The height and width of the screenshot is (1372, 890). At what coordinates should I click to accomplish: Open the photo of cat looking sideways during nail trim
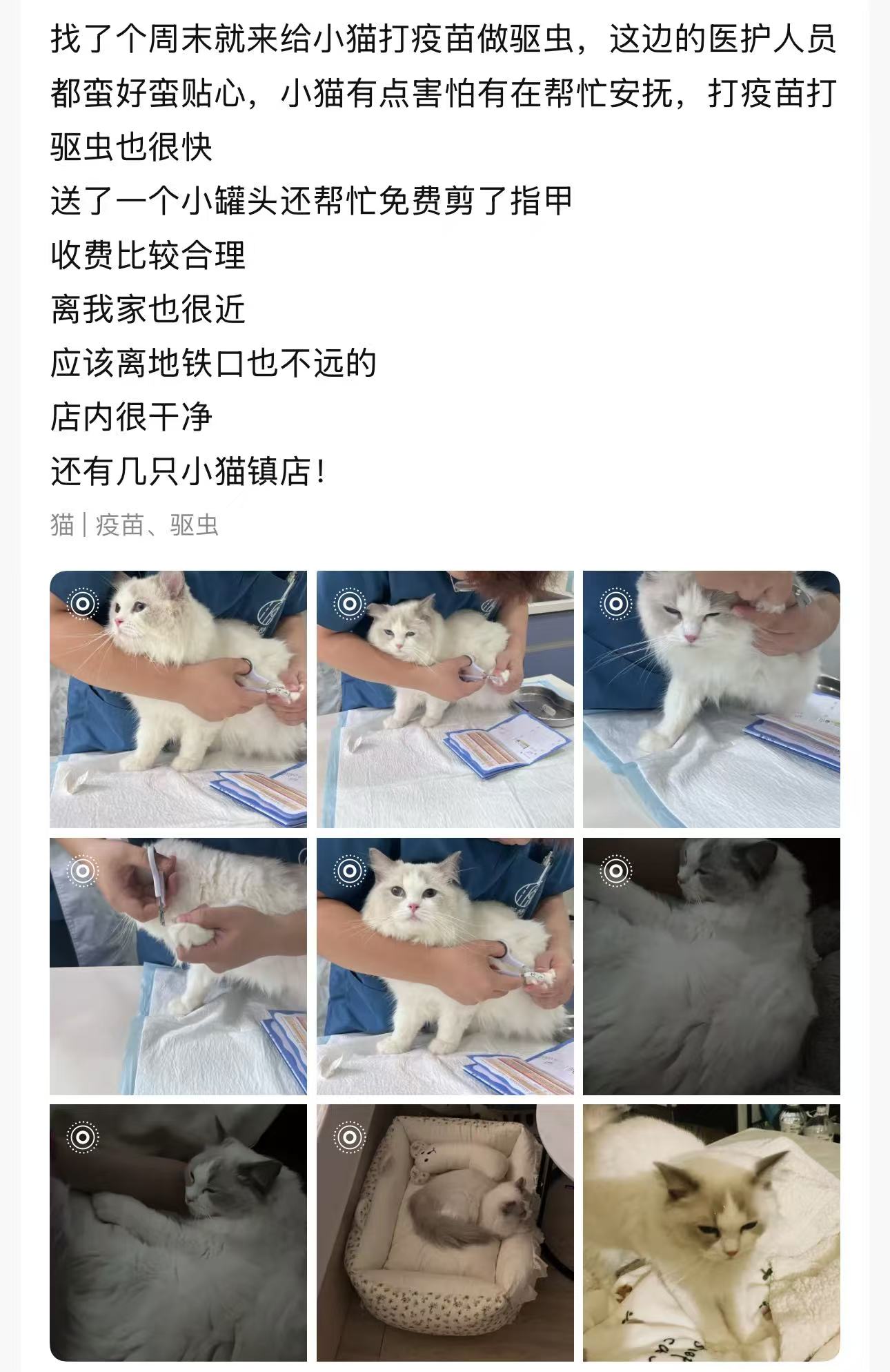[178, 699]
